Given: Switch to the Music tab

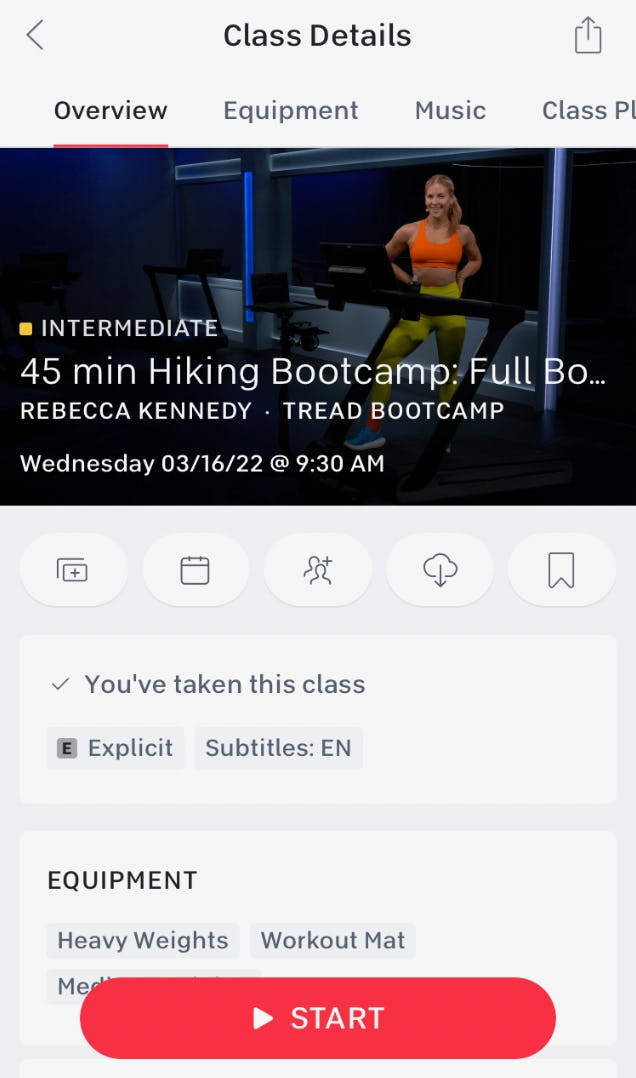Looking at the screenshot, I should 450,111.
